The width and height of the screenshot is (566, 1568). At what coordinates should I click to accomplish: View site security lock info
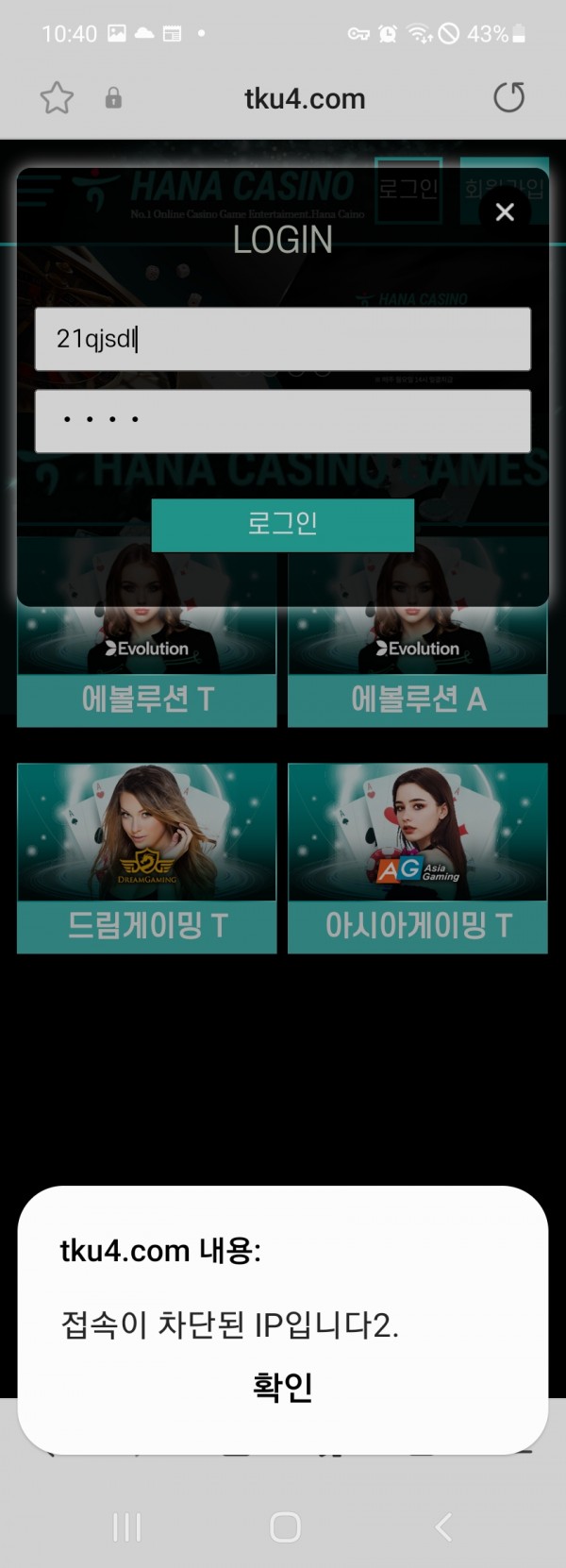coord(113,98)
